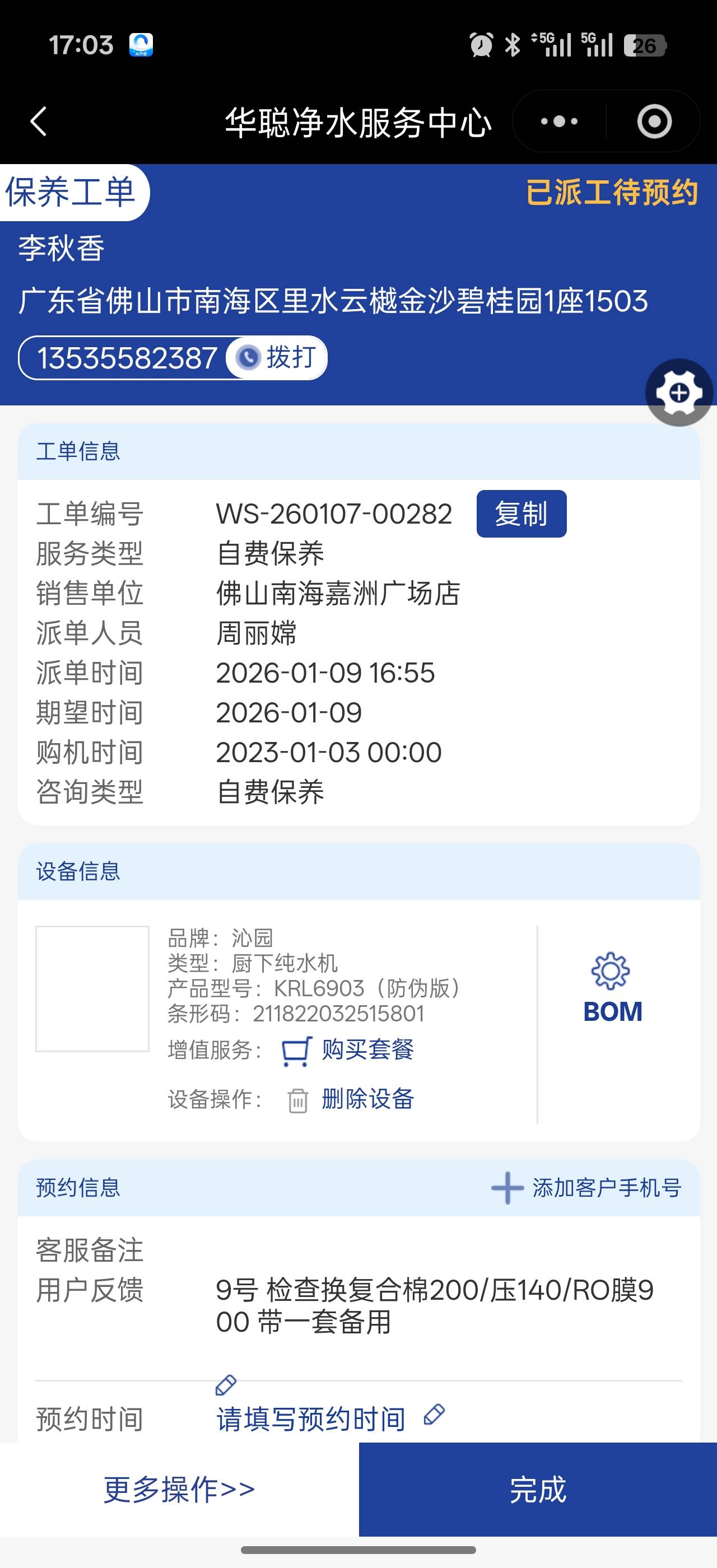
Task: Close the mini program with circle button
Action: coord(654,121)
